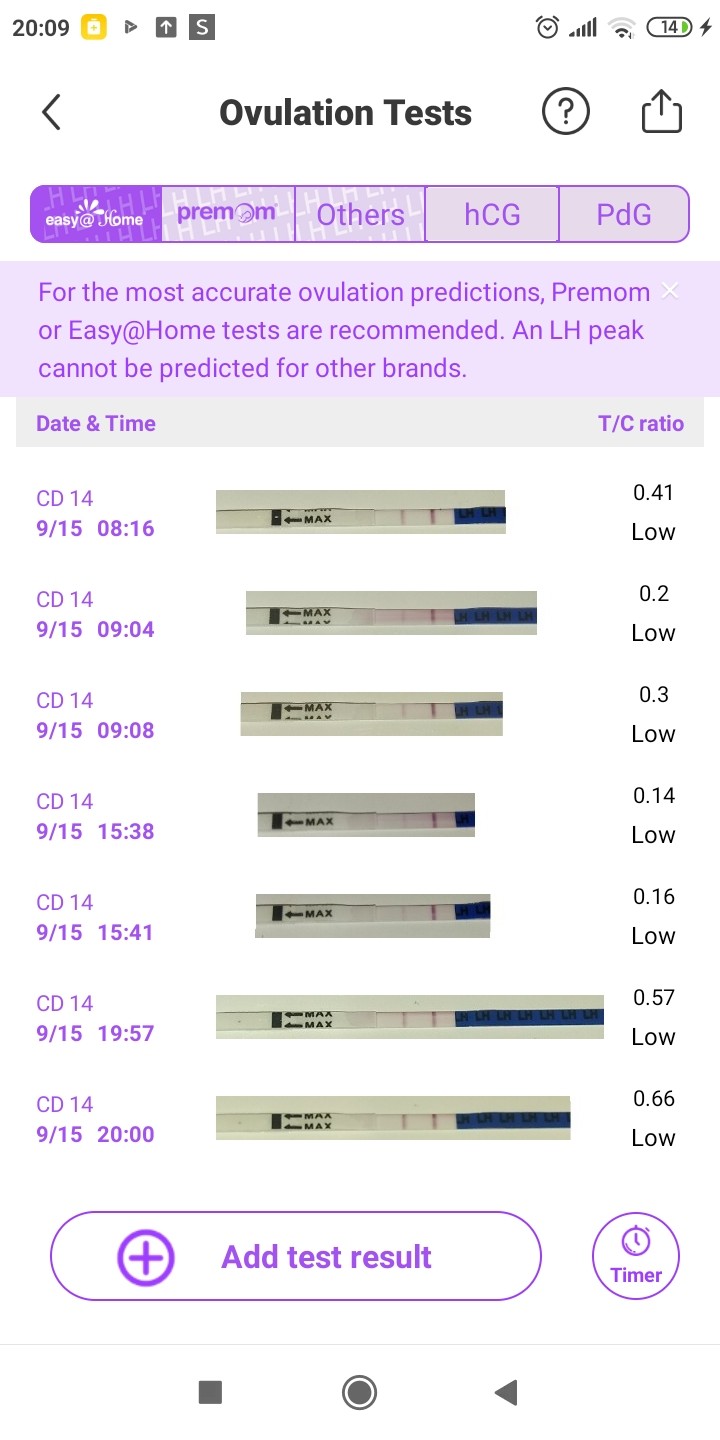The height and width of the screenshot is (1440, 720).
Task: Switch to the Others tab
Action: pos(360,214)
